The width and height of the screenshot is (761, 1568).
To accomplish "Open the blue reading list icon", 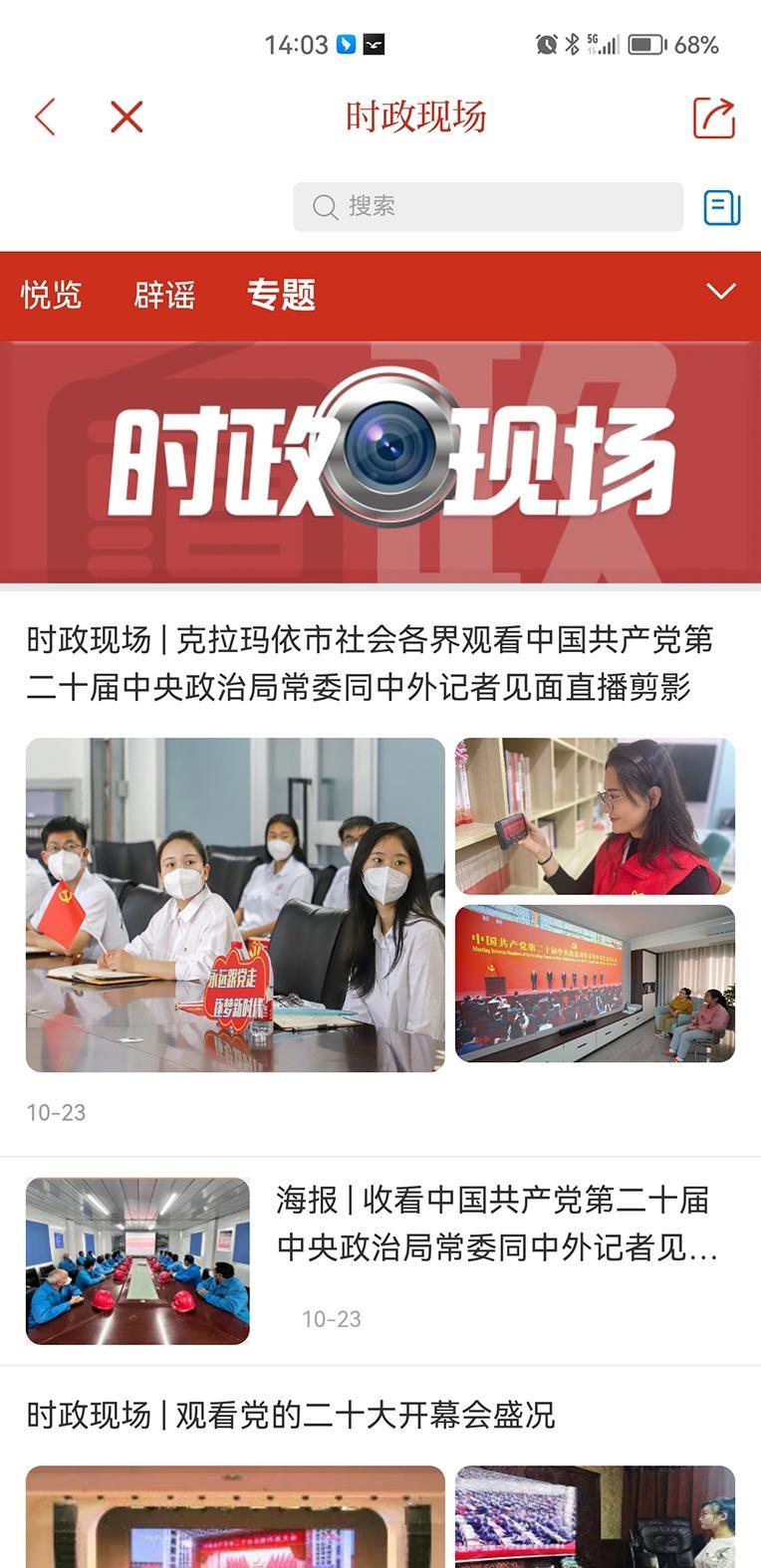I will click(721, 207).
